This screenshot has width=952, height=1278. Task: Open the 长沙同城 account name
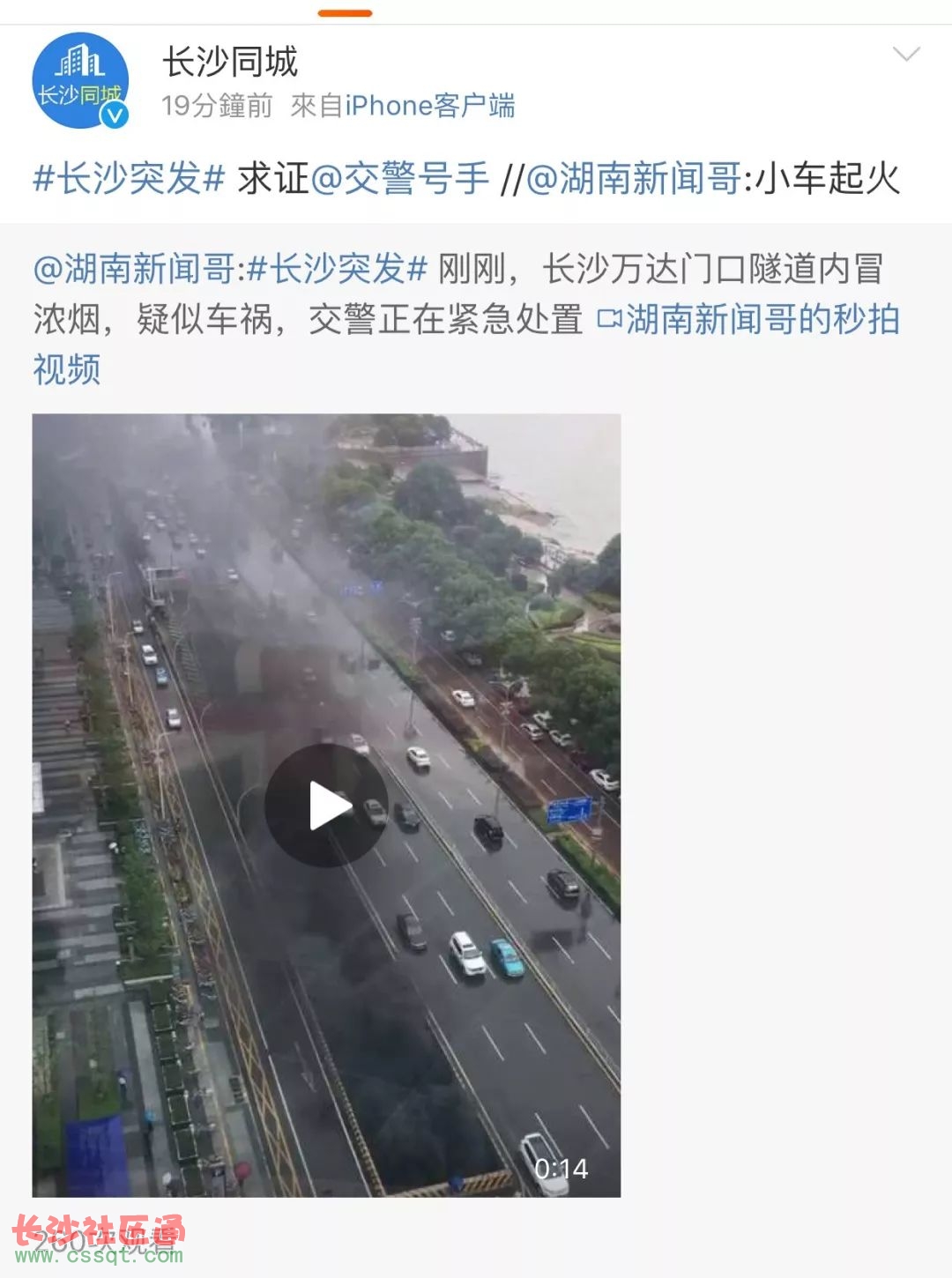[230, 62]
